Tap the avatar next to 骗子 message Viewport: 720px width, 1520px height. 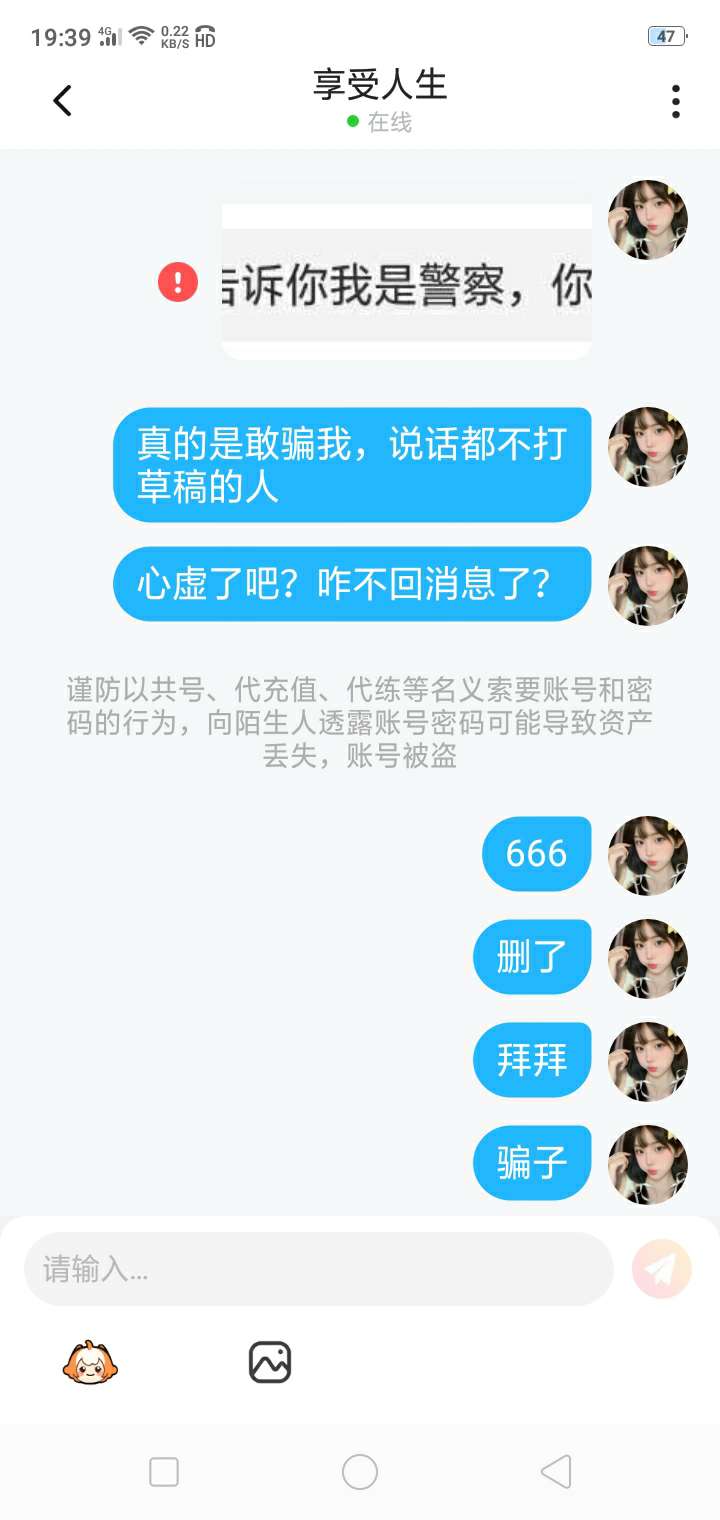point(648,1164)
